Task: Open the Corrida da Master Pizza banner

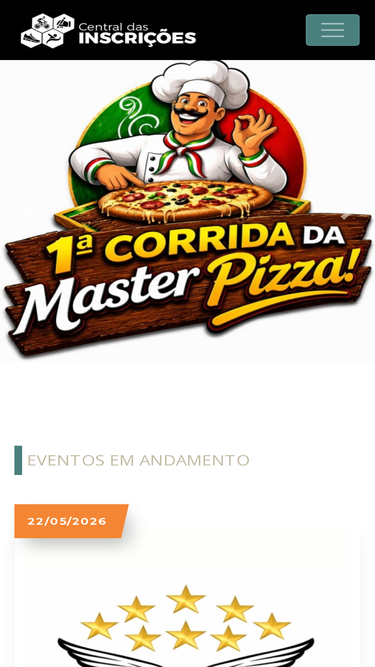Action: [x=188, y=211]
